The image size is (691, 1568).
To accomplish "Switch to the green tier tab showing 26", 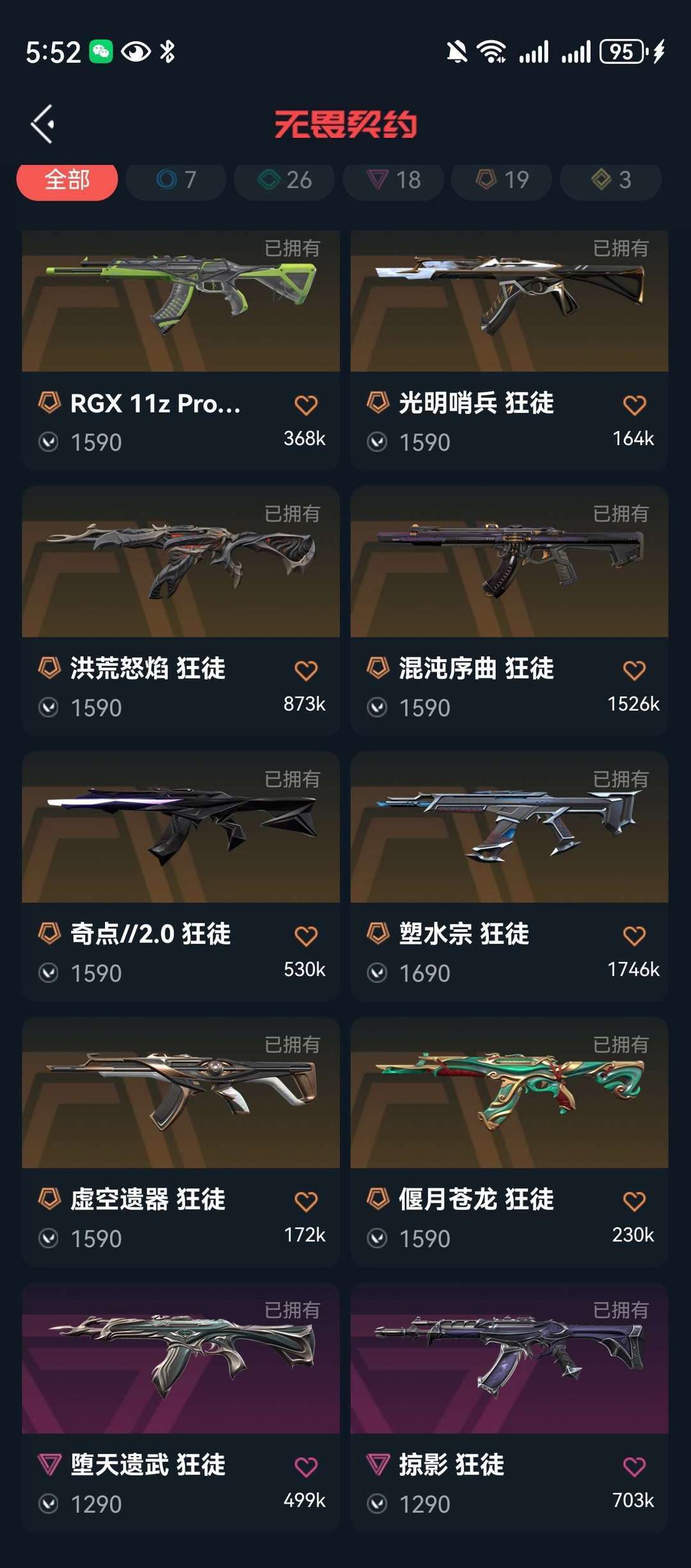I will [x=285, y=181].
